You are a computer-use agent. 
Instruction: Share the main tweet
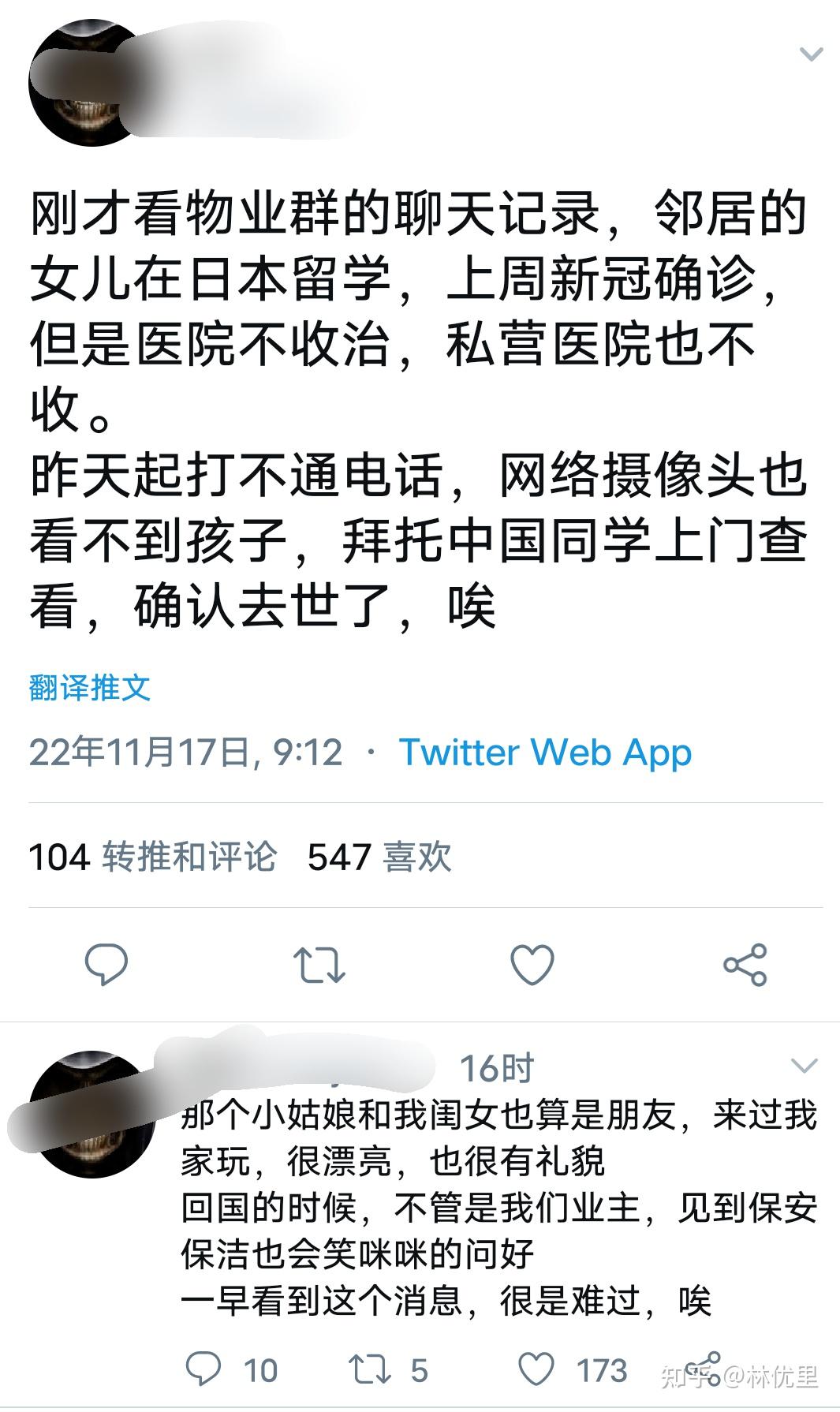[x=745, y=965]
